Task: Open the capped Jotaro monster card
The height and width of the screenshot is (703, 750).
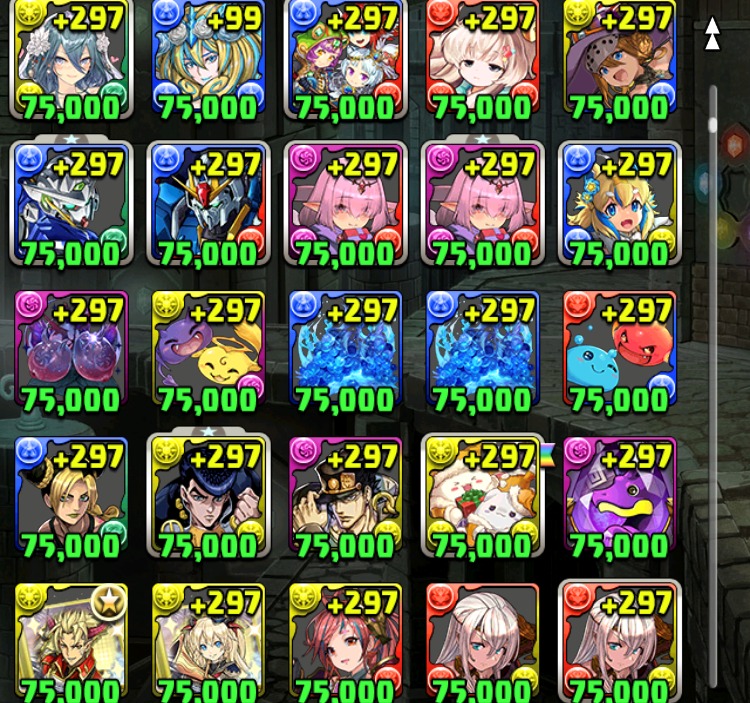Action: point(345,498)
